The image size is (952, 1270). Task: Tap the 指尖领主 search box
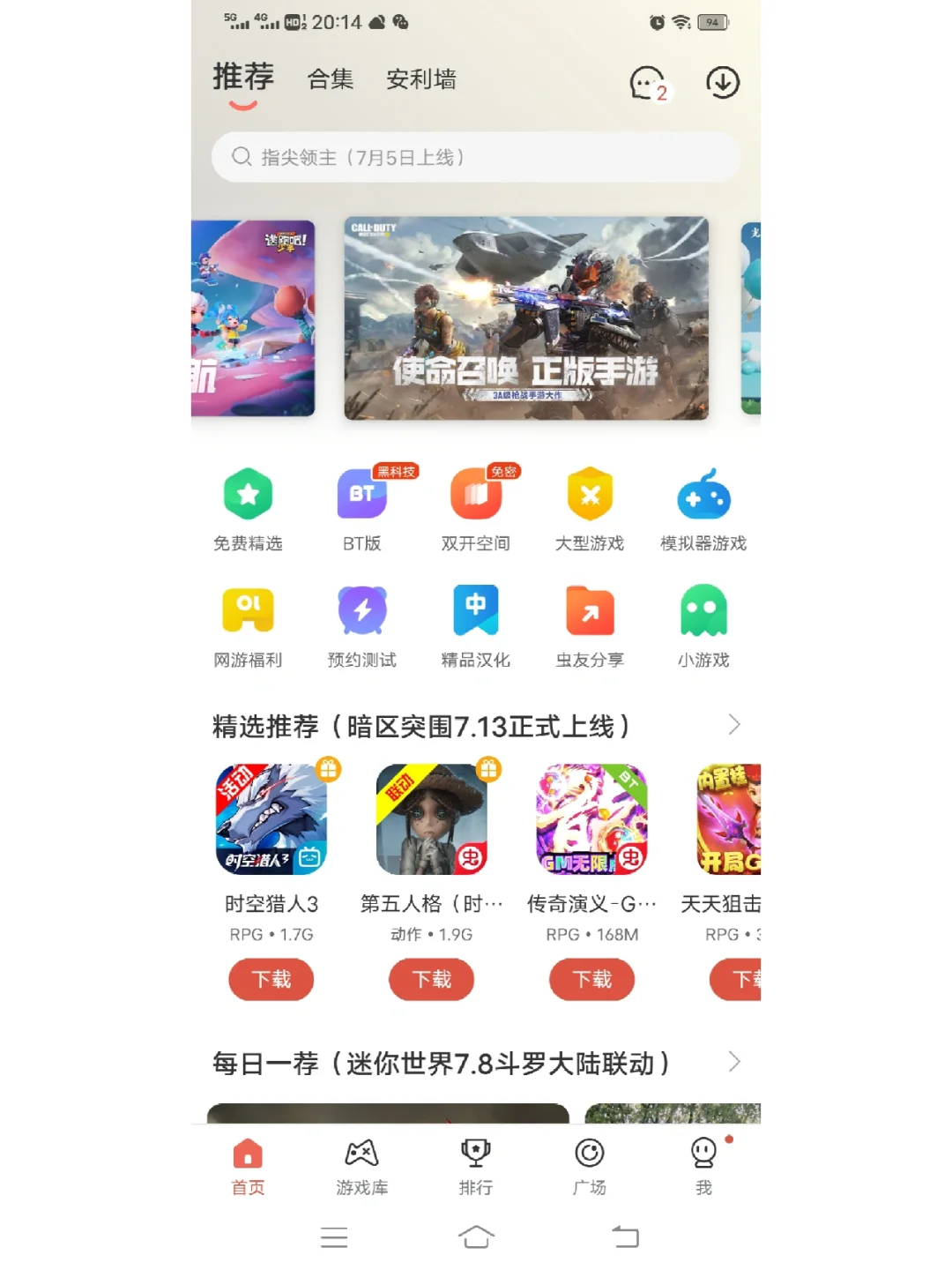[x=476, y=157]
